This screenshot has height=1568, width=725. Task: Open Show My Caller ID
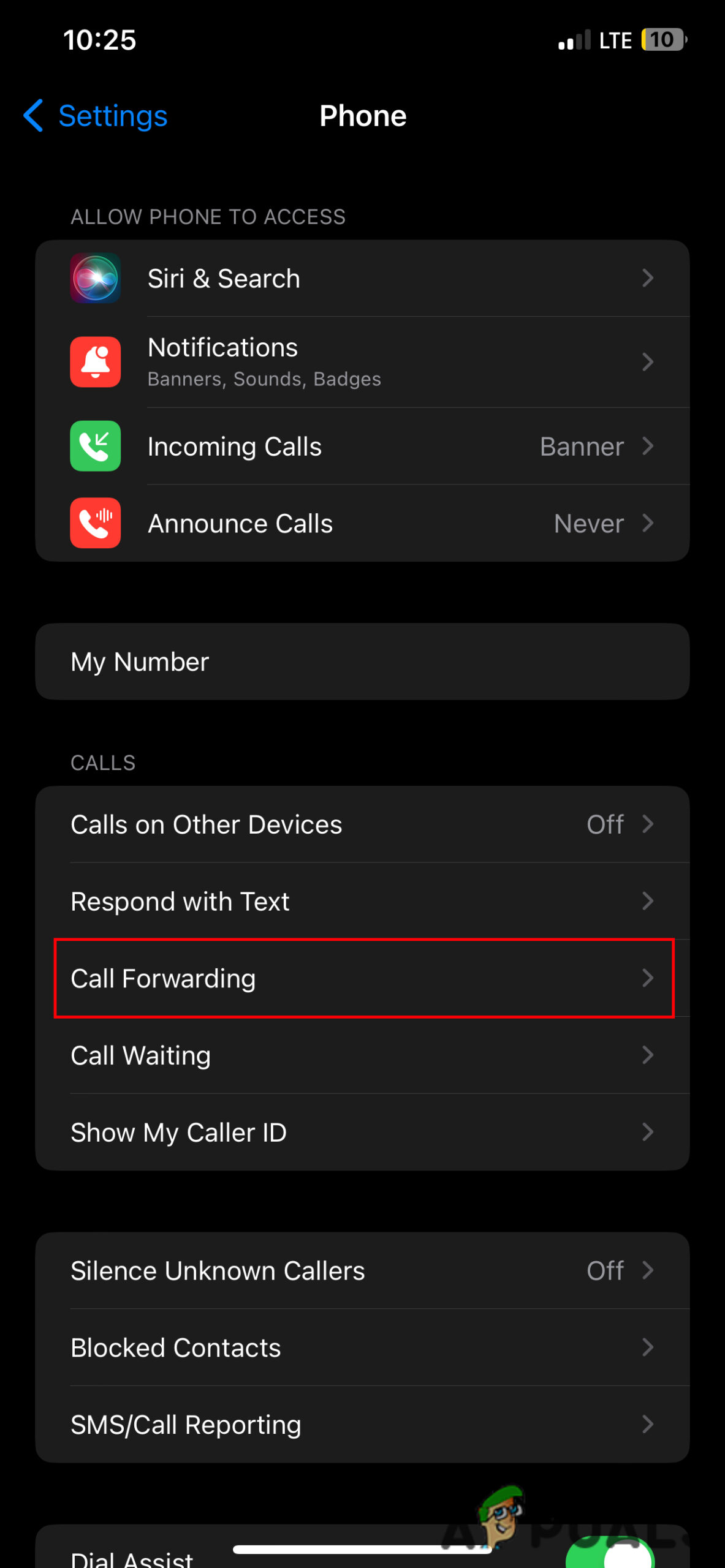[x=362, y=1133]
